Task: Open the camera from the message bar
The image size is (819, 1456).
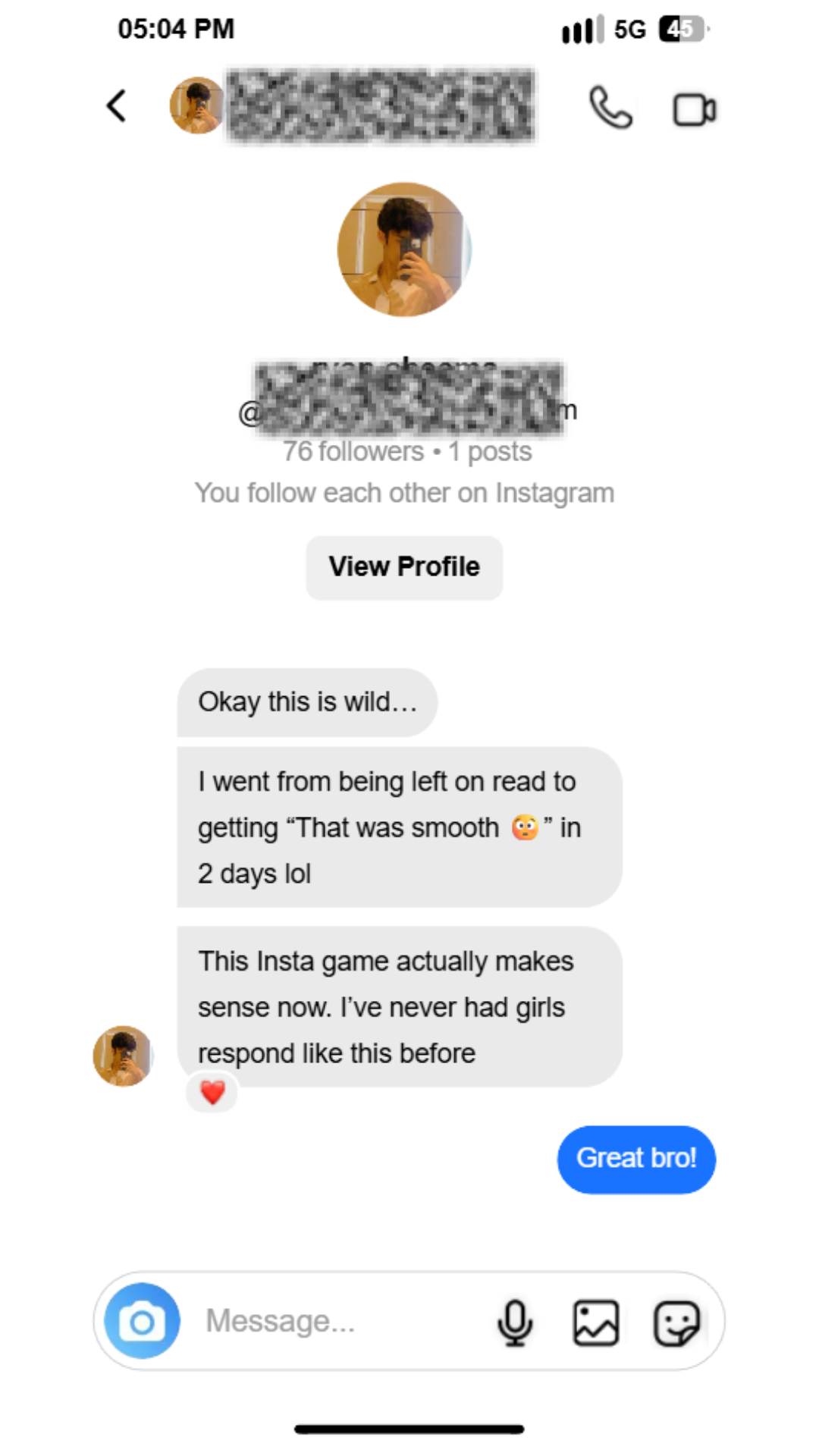Action: [x=143, y=1321]
